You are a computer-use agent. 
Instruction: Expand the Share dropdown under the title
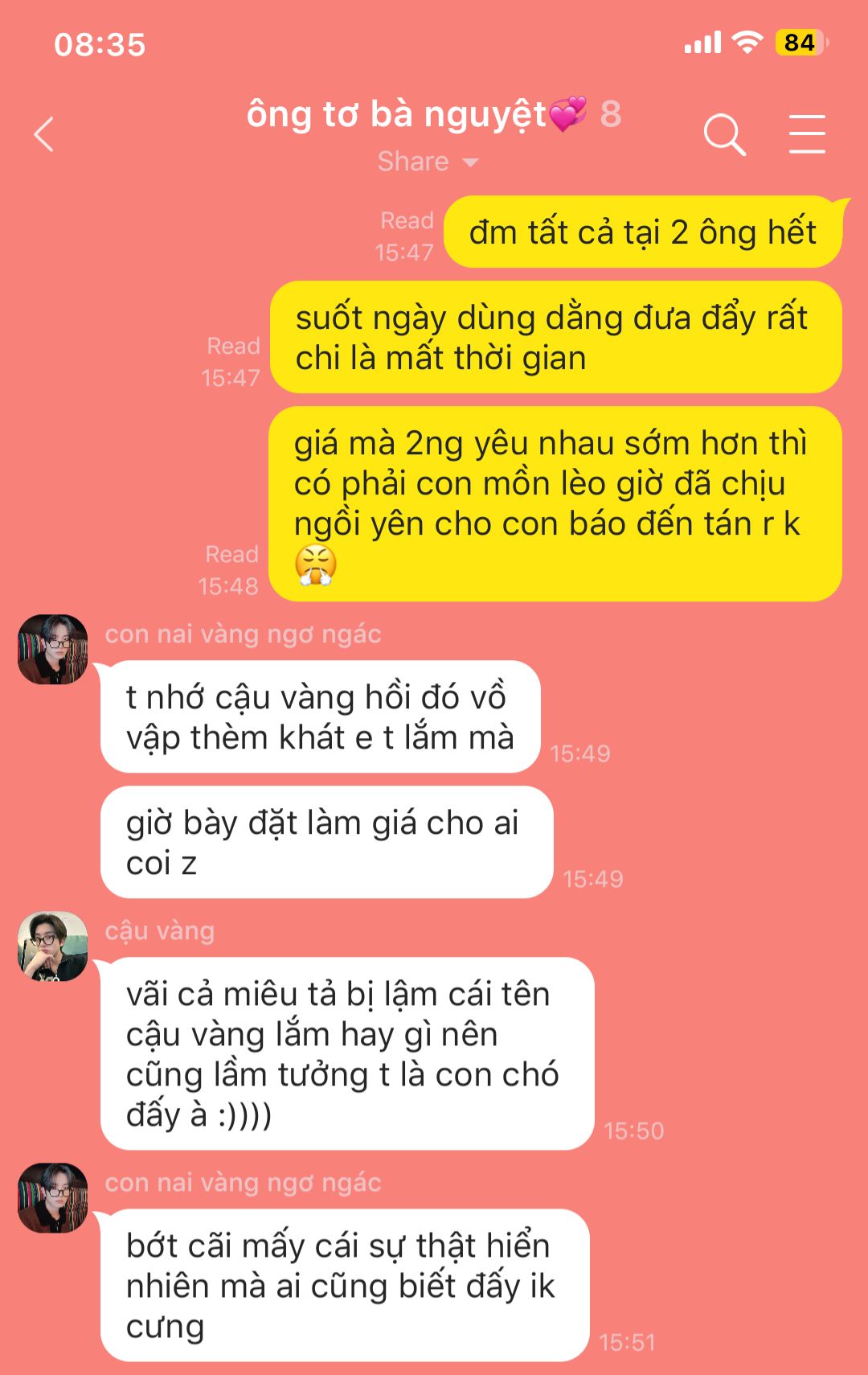tap(428, 162)
